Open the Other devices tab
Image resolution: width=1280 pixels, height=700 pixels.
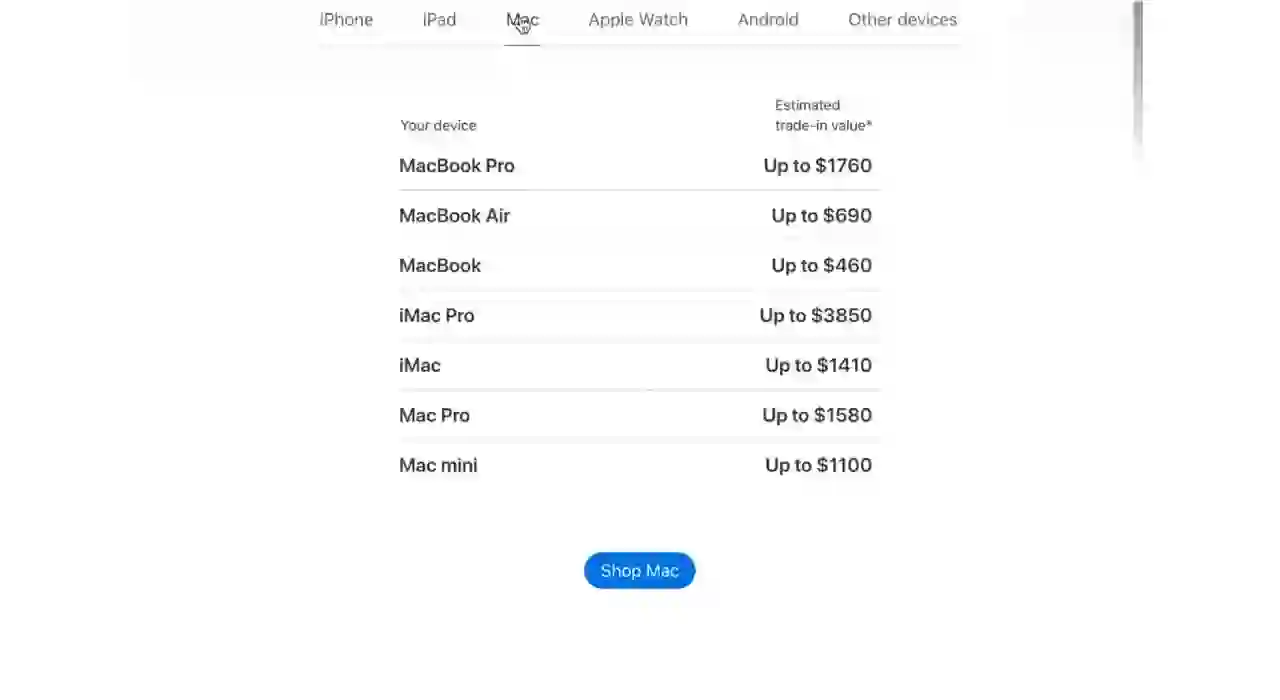(902, 20)
